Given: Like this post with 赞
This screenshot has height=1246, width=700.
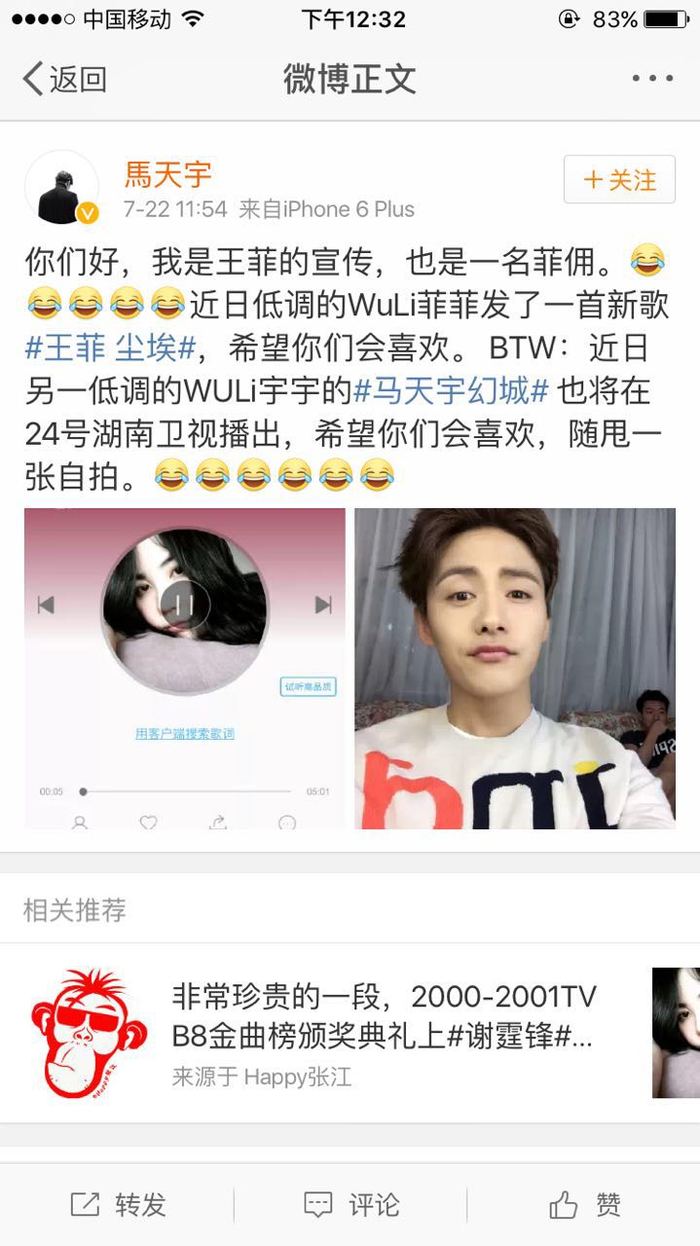Looking at the screenshot, I should (584, 1204).
